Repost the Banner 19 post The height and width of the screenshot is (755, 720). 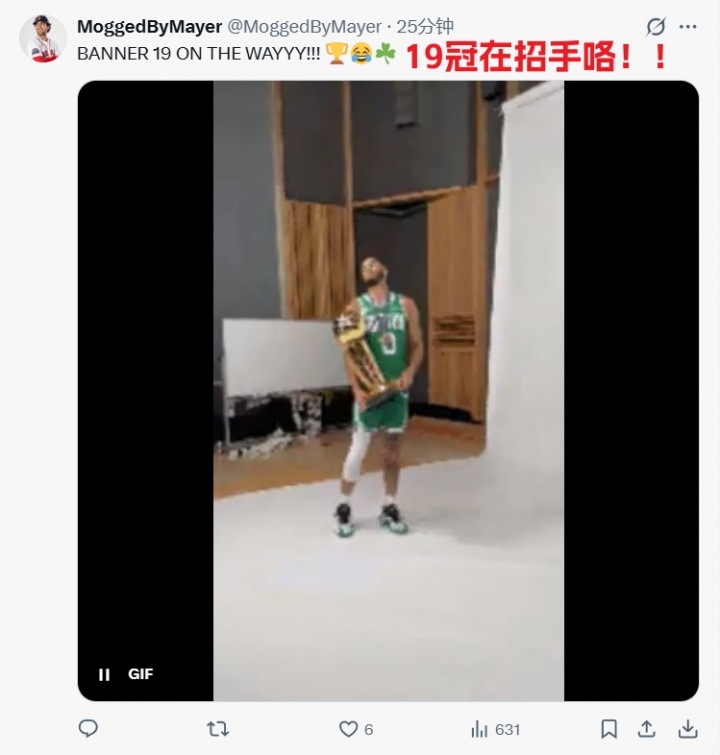216,728
